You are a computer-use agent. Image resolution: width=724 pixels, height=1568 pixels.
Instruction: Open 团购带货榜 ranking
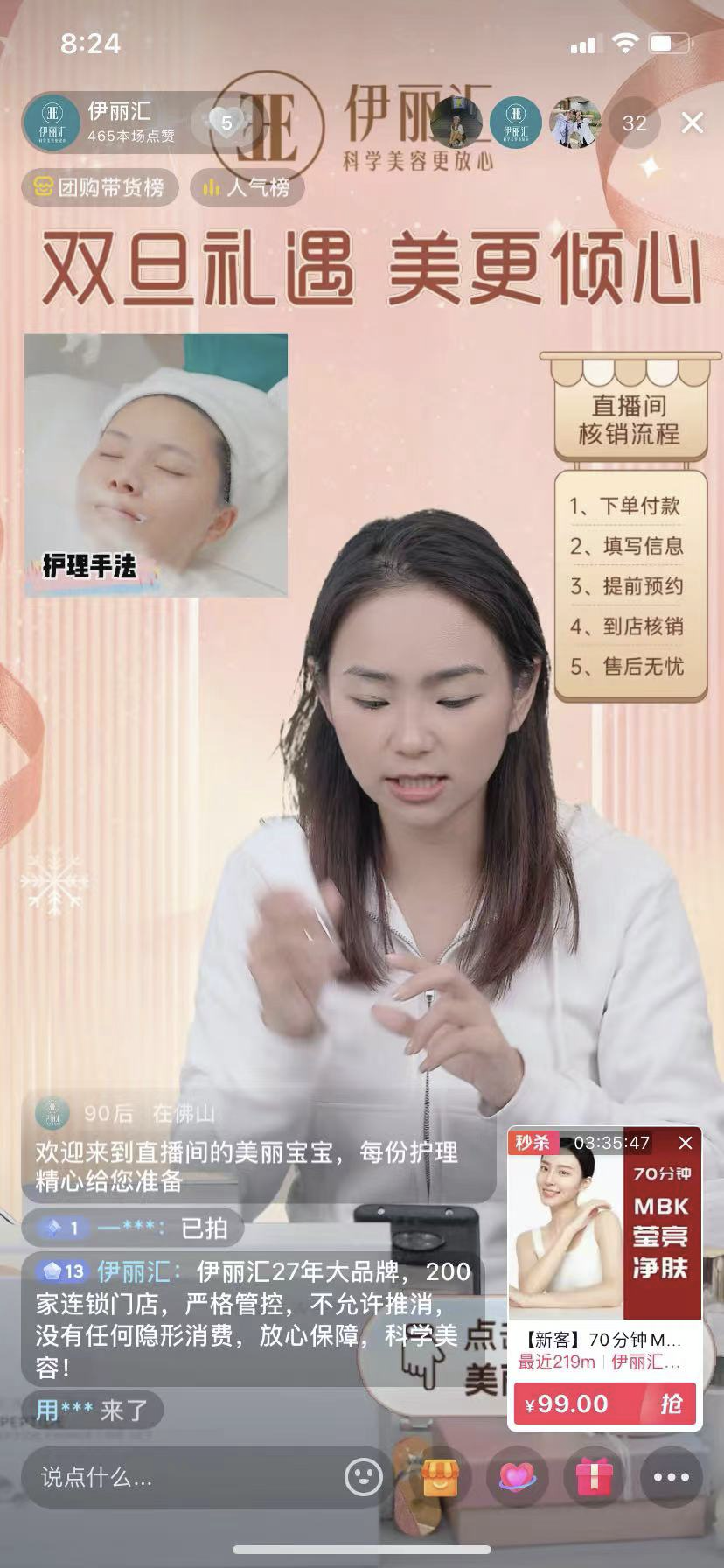(x=100, y=187)
